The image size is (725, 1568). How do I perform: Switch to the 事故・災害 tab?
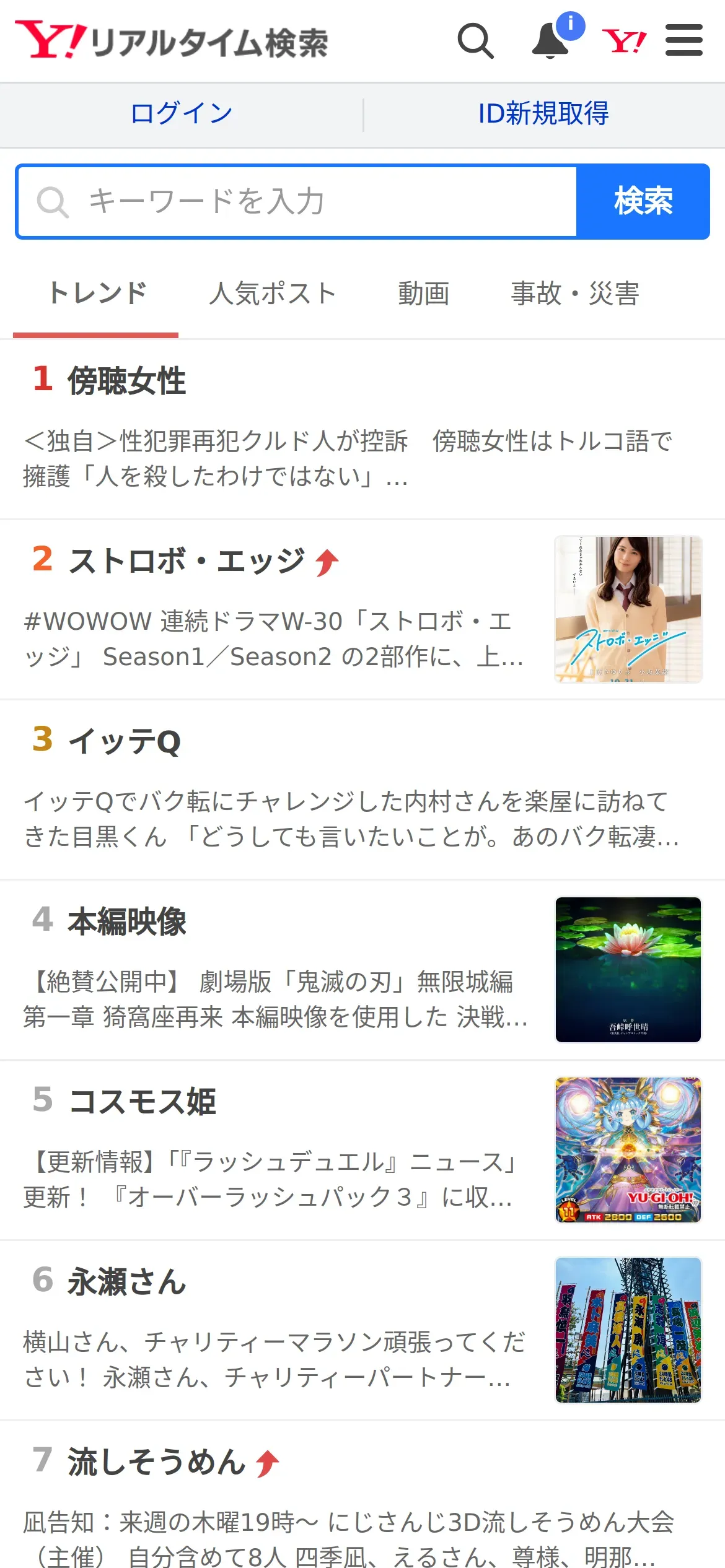click(x=574, y=294)
